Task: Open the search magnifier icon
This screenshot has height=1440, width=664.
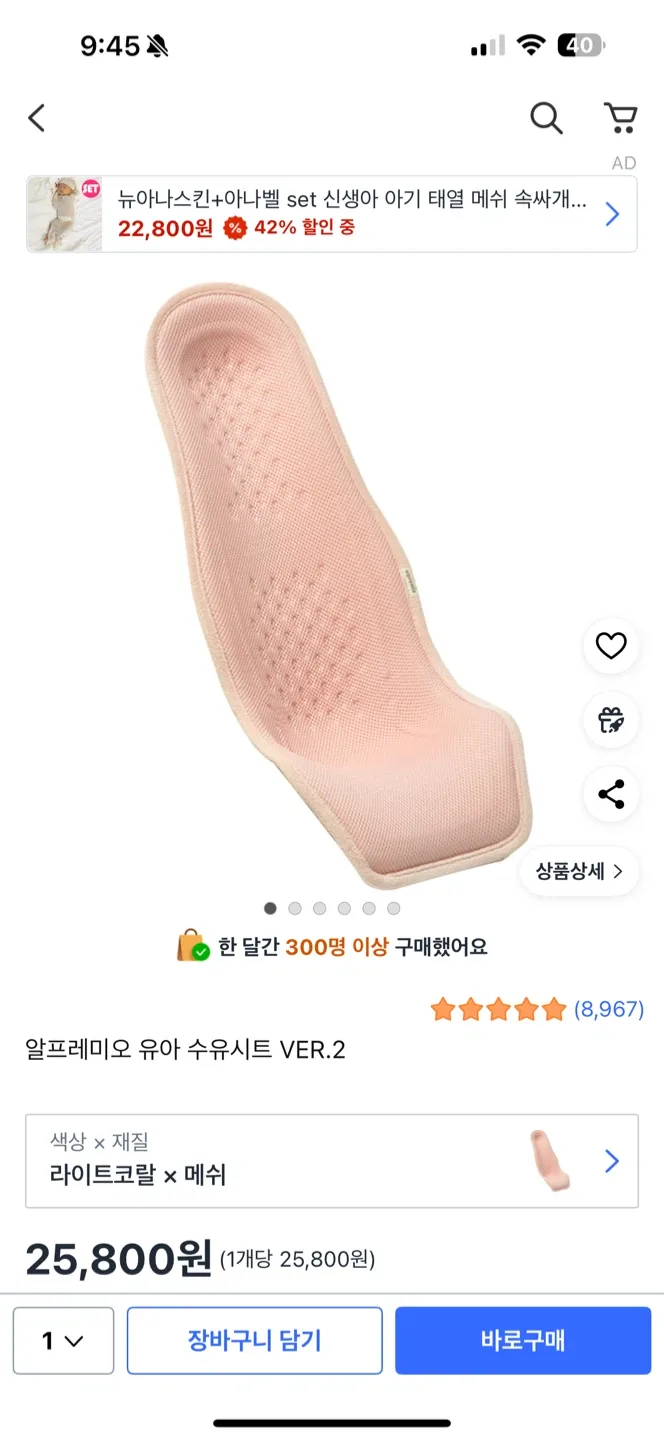Action: pos(546,118)
